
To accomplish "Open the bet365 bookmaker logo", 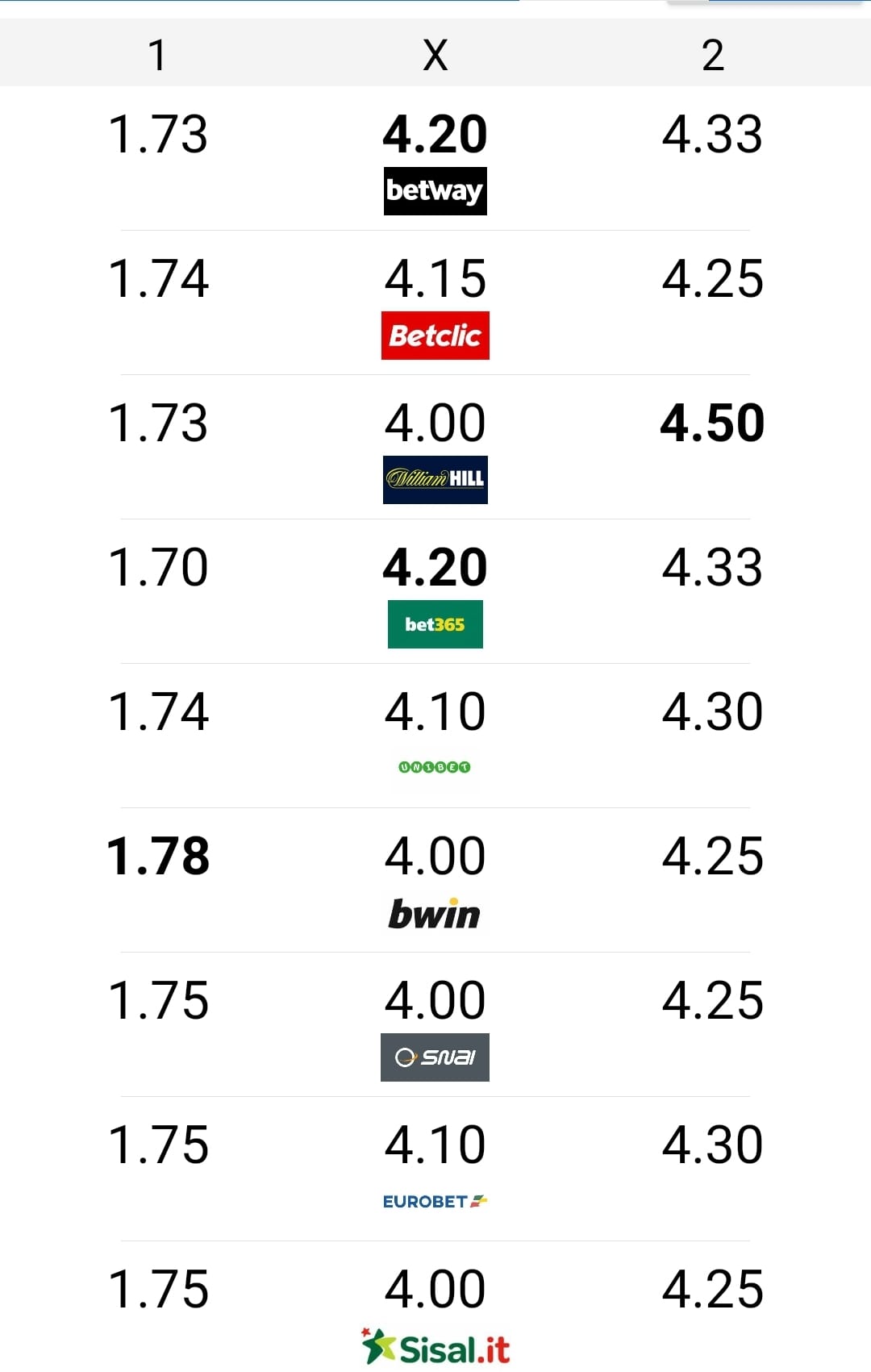I will click(x=435, y=624).
